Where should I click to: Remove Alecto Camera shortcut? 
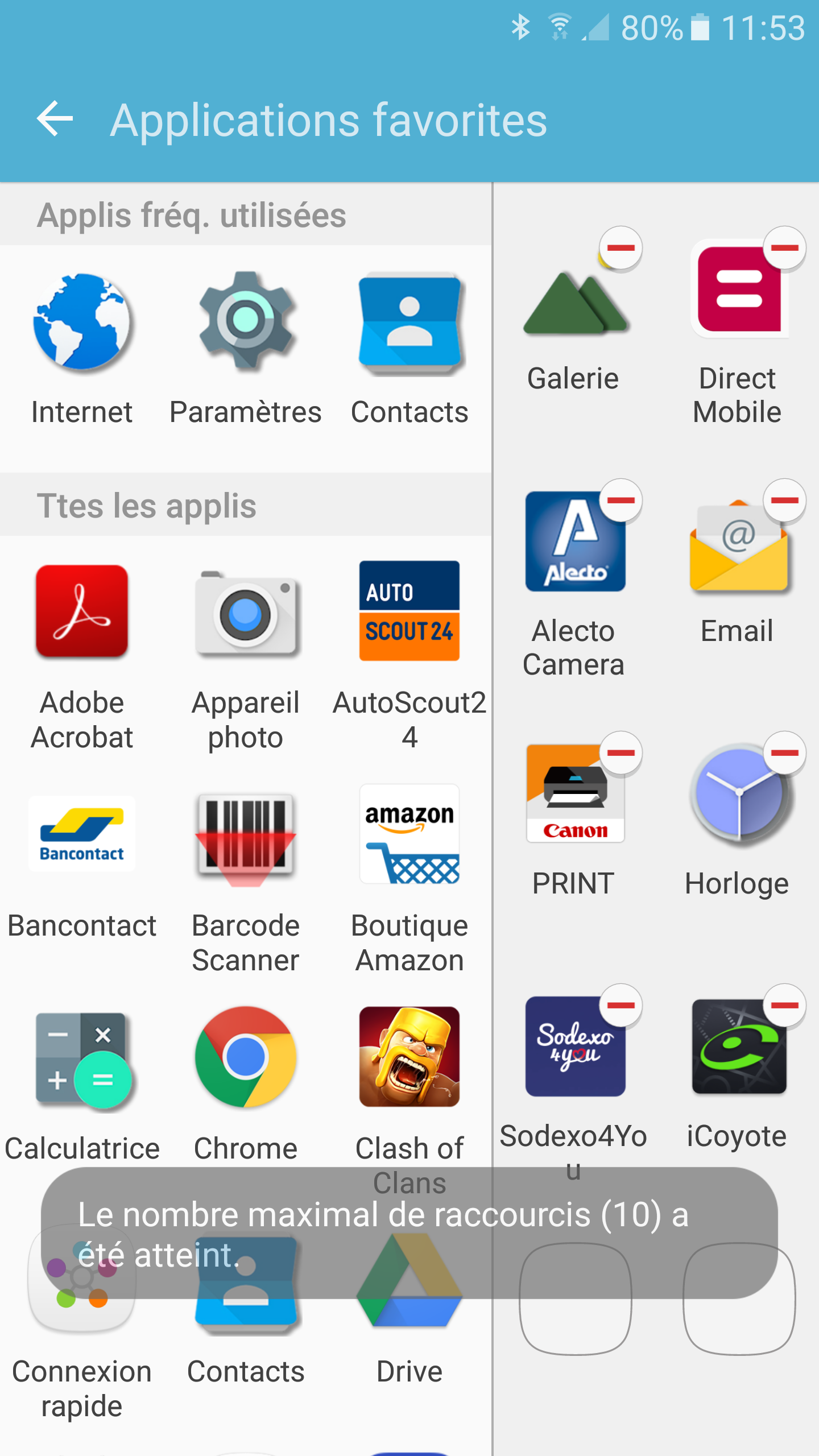pos(621,501)
